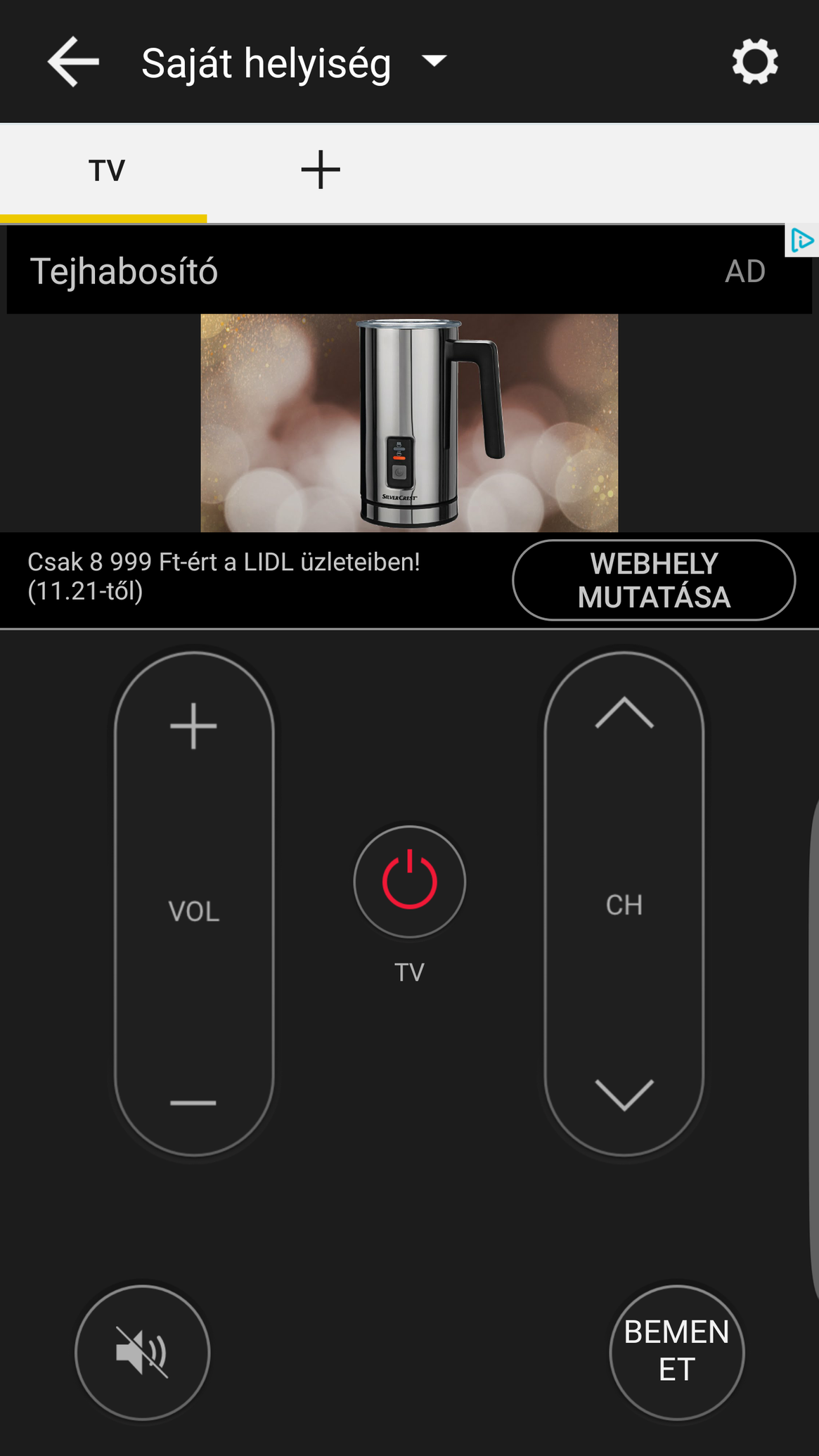819x1456 pixels.
Task: Open the AdChoices icon on the ad
Action: coord(801,241)
